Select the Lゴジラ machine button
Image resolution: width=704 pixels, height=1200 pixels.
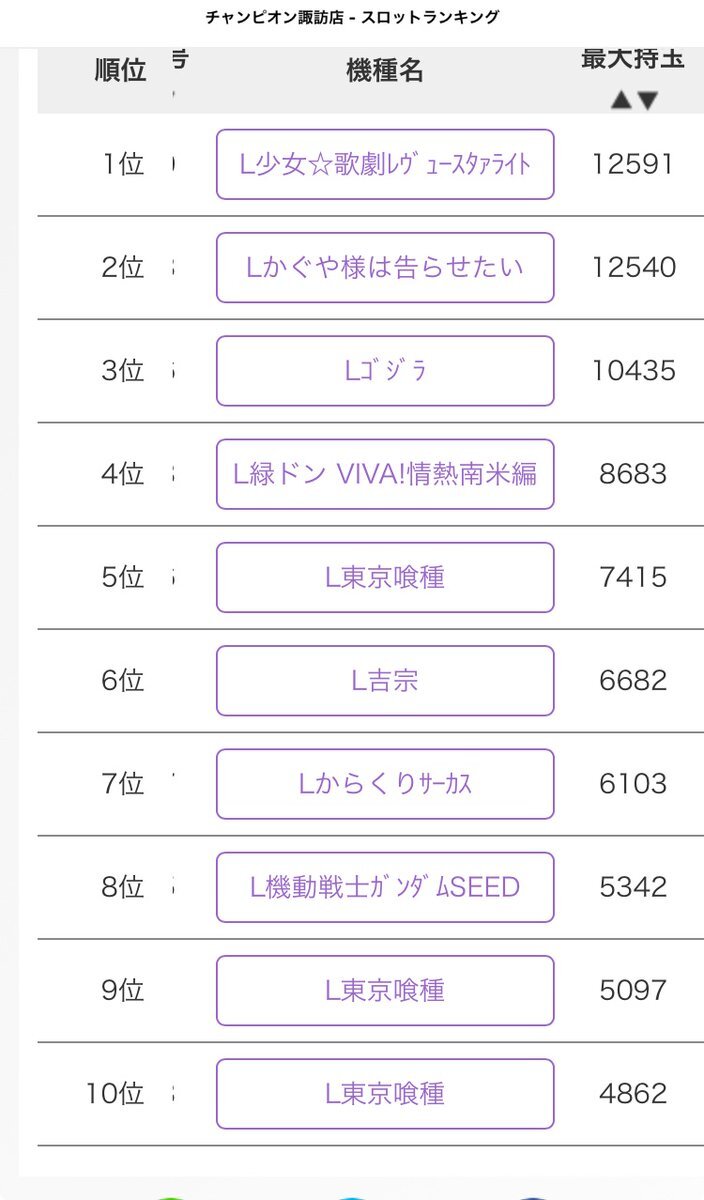pos(385,371)
